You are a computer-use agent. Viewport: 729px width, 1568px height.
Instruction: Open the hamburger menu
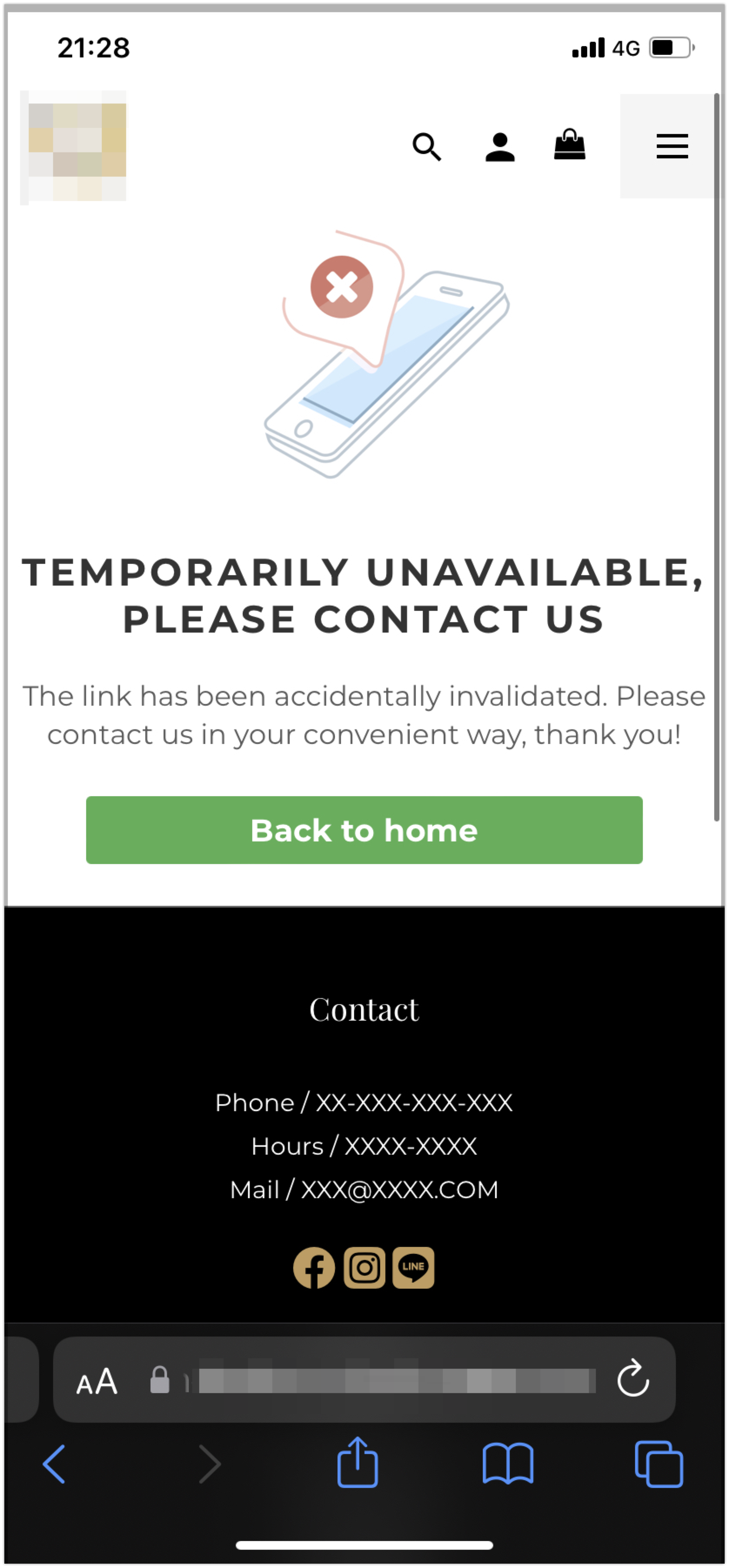[672, 147]
